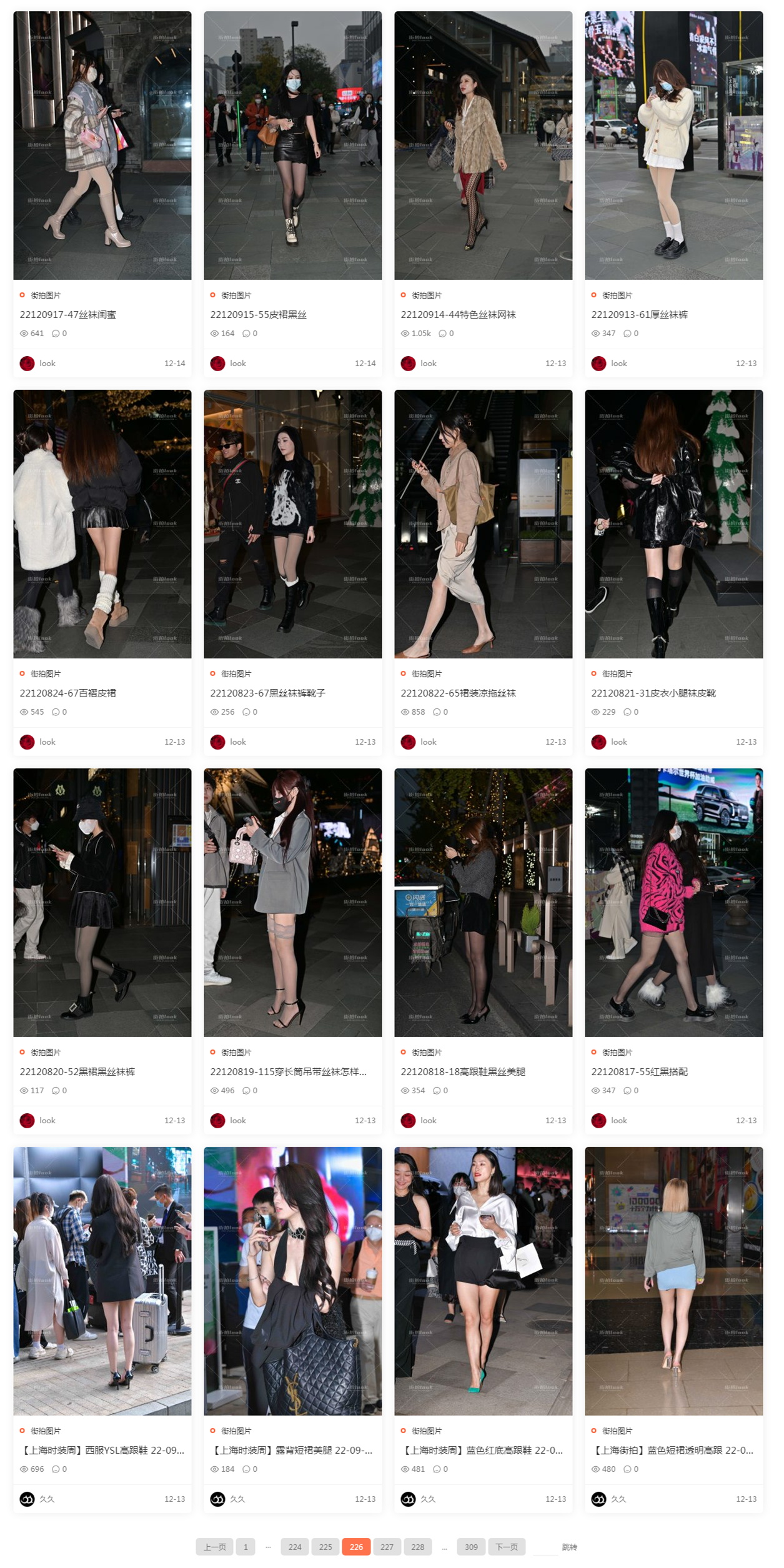The width and height of the screenshot is (784, 1568).
Task: Select page 225
Action: pyautogui.click(x=325, y=1547)
